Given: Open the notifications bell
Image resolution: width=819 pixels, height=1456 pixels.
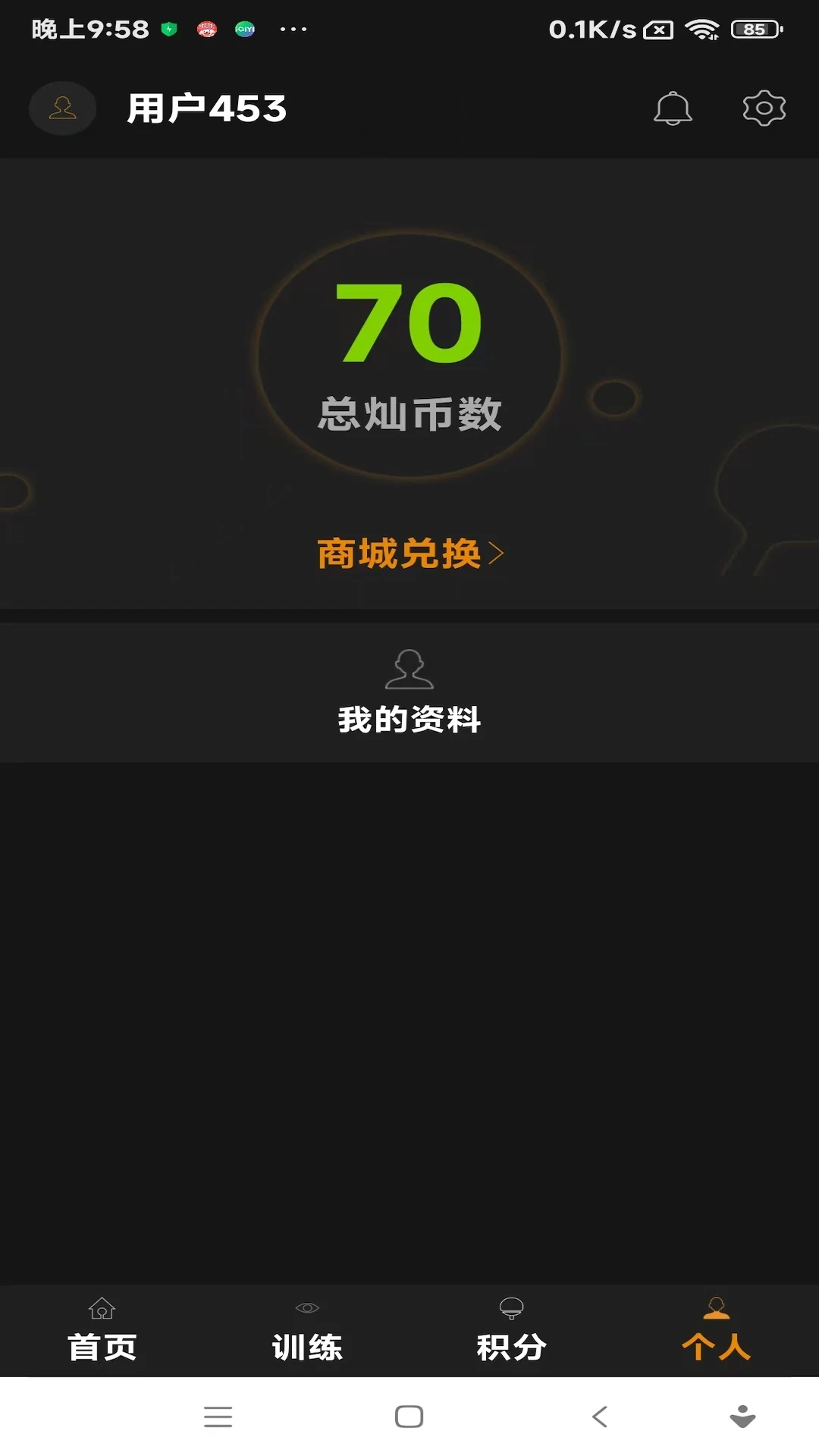Looking at the screenshot, I should [x=673, y=108].
